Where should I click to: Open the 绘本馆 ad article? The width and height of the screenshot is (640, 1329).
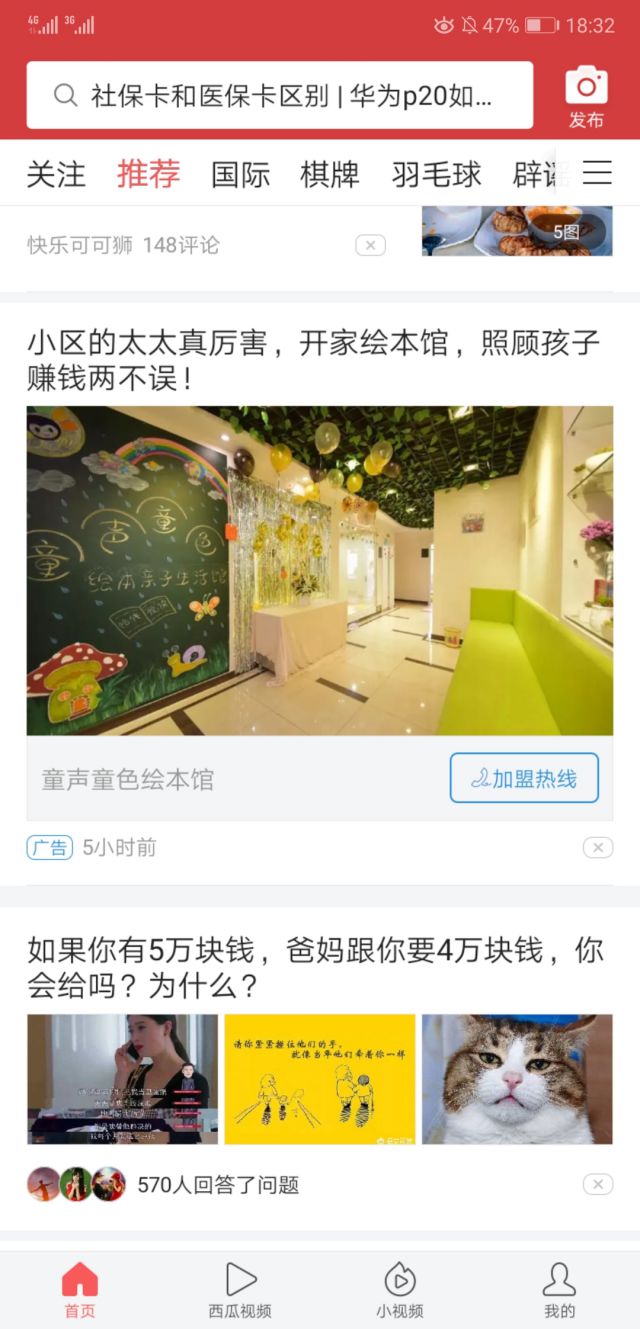point(314,361)
